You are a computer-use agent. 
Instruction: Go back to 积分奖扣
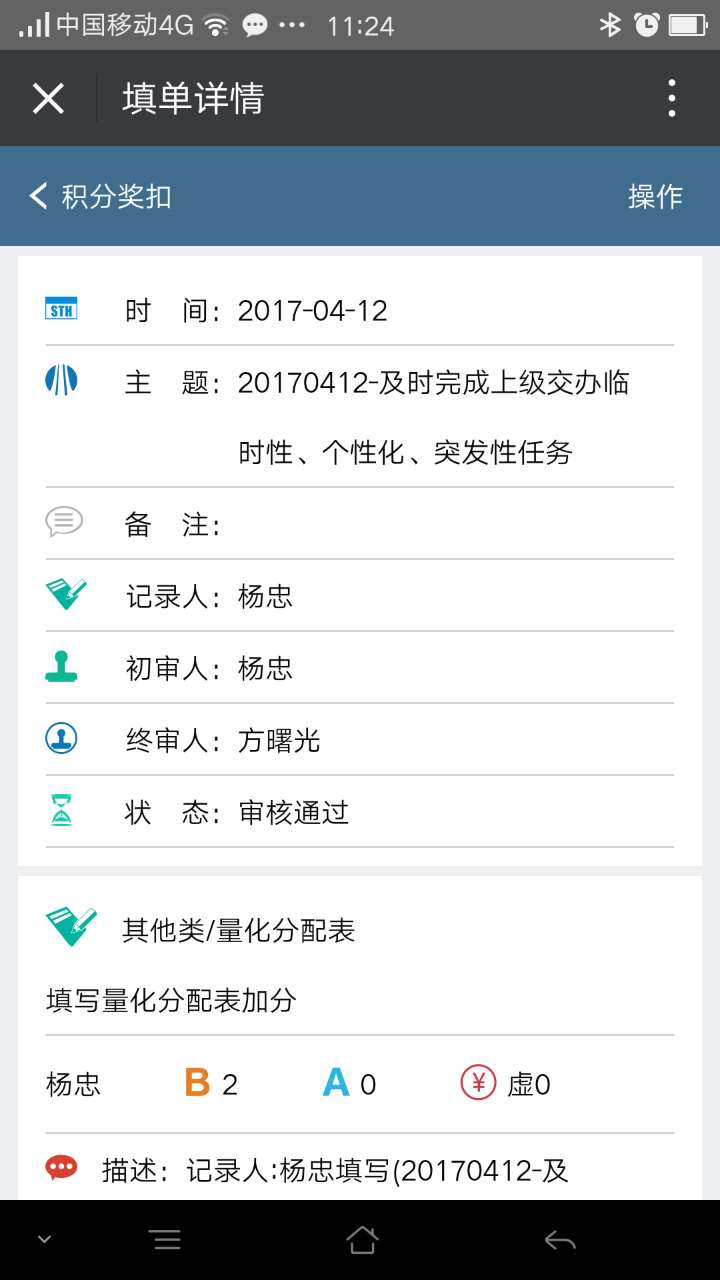pyautogui.click(x=100, y=196)
